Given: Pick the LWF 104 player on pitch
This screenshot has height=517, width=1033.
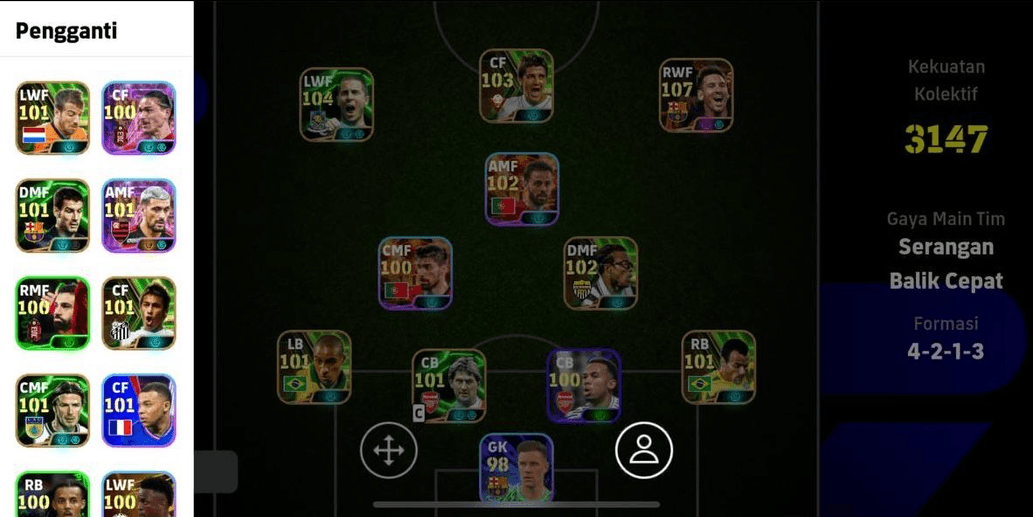Looking at the screenshot, I should [337, 104].
